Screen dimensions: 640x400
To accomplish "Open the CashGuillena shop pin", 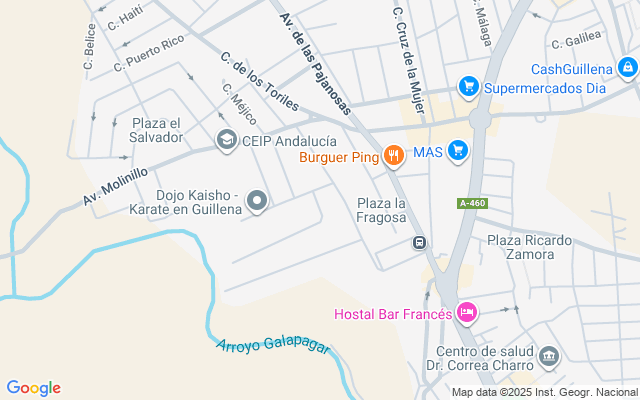I will click(627, 68).
